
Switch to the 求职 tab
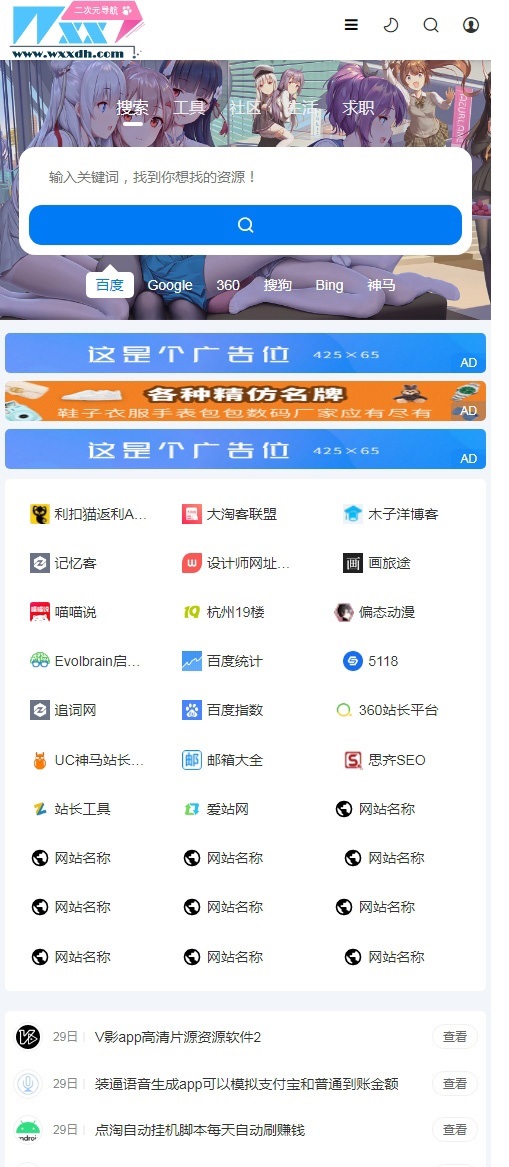[358, 108]
